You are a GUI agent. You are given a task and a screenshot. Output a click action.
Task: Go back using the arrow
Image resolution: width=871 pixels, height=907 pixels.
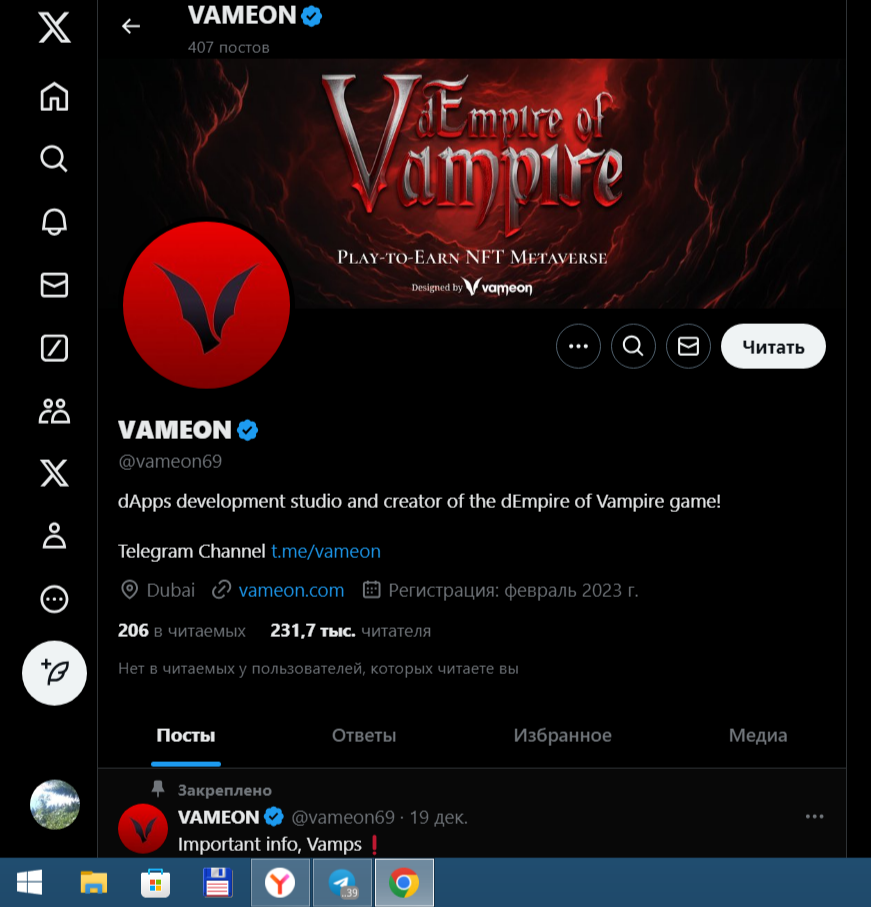coord(131,26)
